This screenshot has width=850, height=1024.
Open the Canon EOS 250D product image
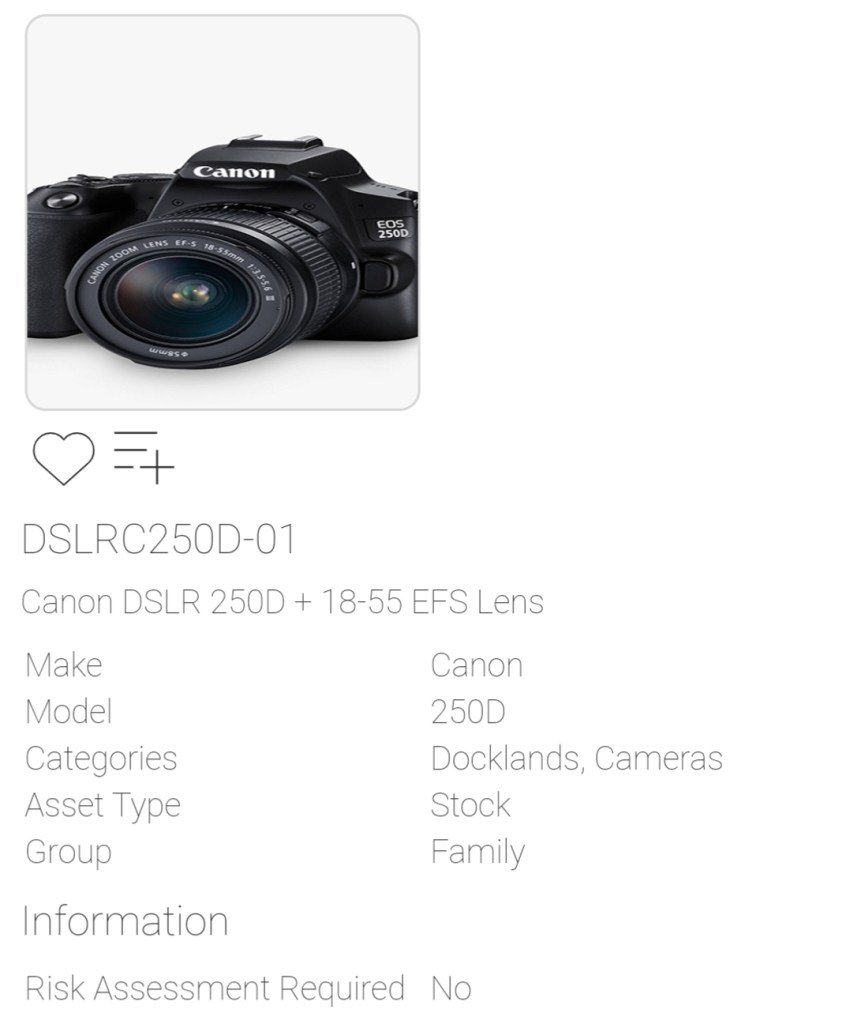pos(222,212)
